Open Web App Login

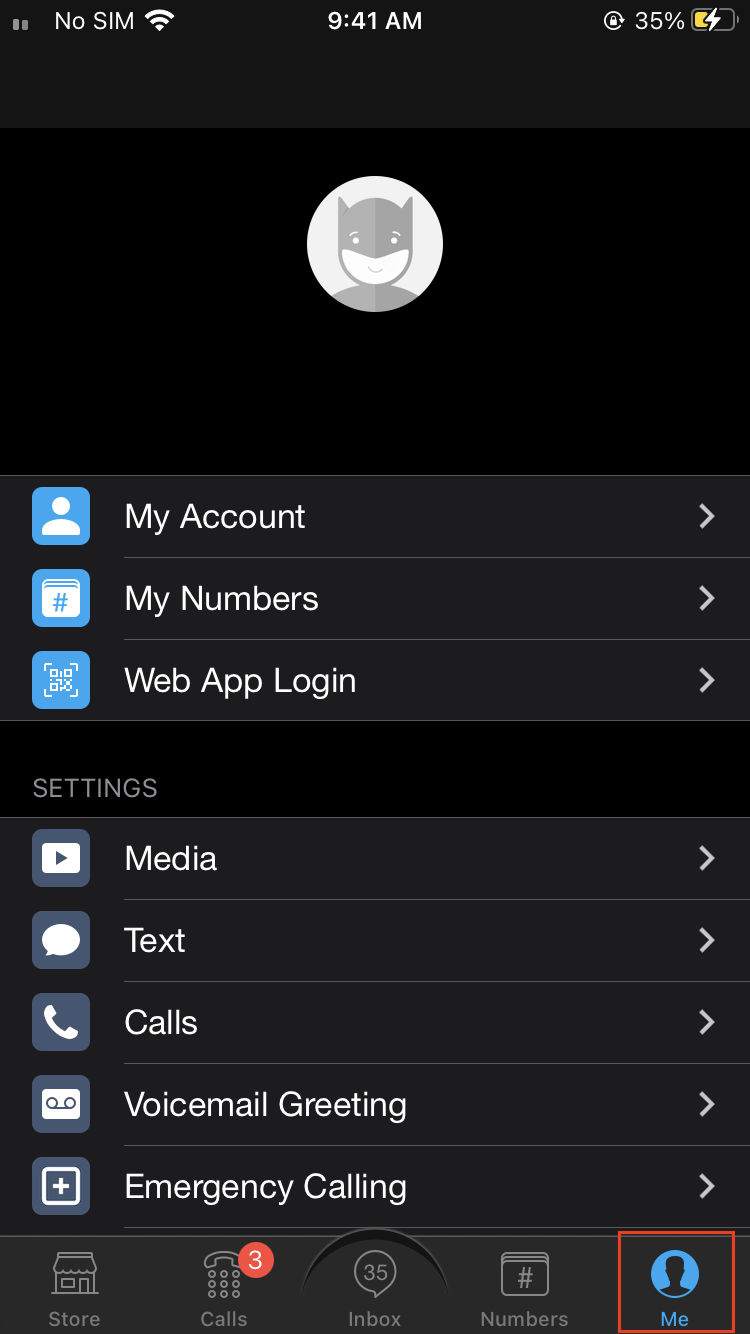(x=375, y=680)
